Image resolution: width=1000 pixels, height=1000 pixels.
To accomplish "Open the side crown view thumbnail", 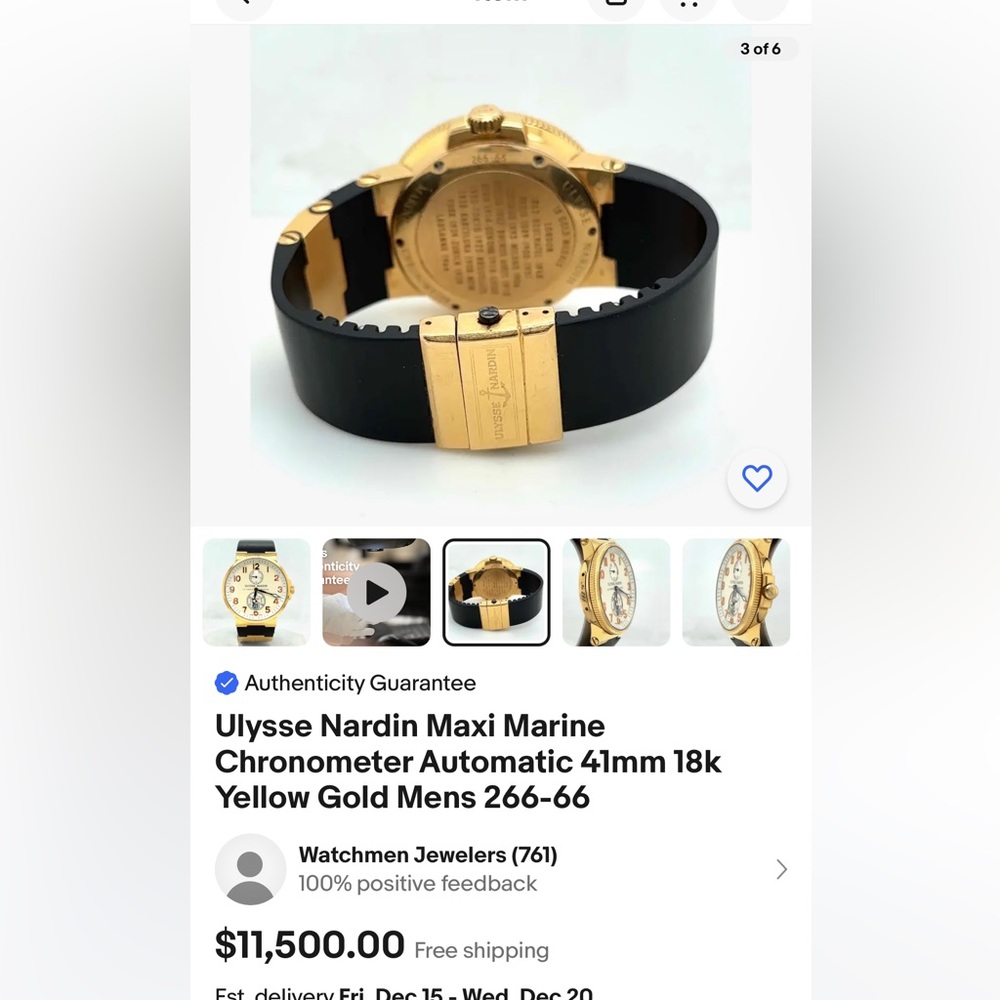I will (x=736, y=592).
